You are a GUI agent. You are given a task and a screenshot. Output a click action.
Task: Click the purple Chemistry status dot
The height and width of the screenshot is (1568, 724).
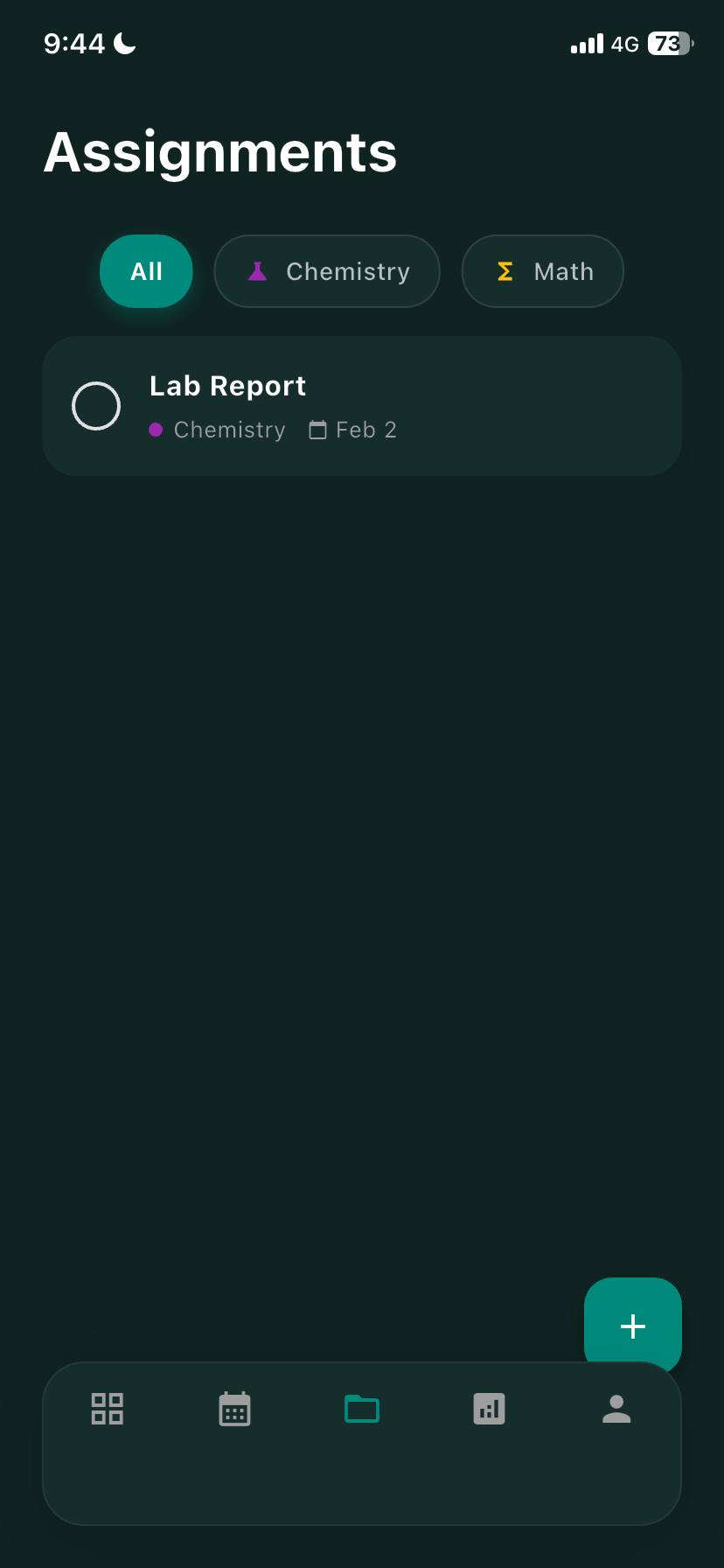pyautogui.click(x=157, y=430)
